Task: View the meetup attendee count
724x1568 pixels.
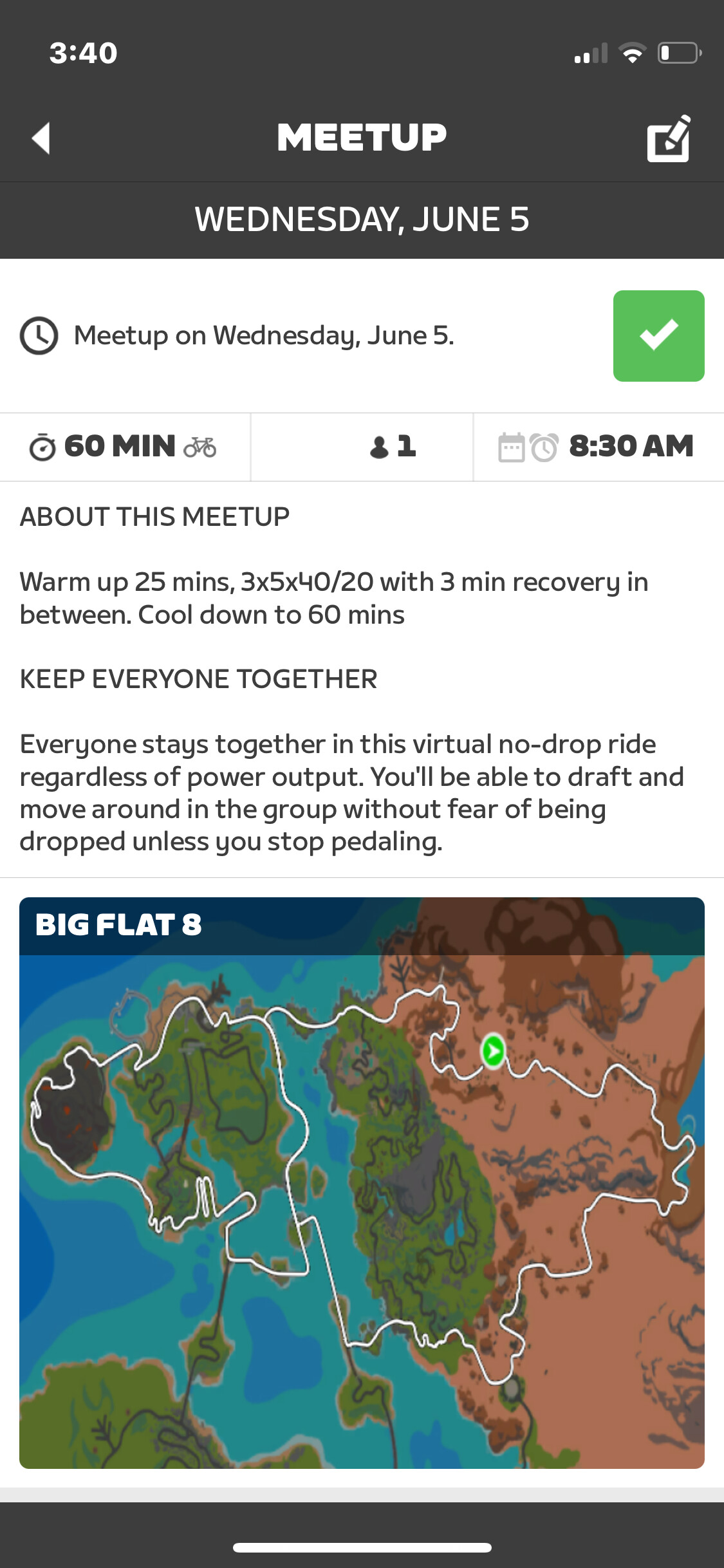Action: (393, 446)
